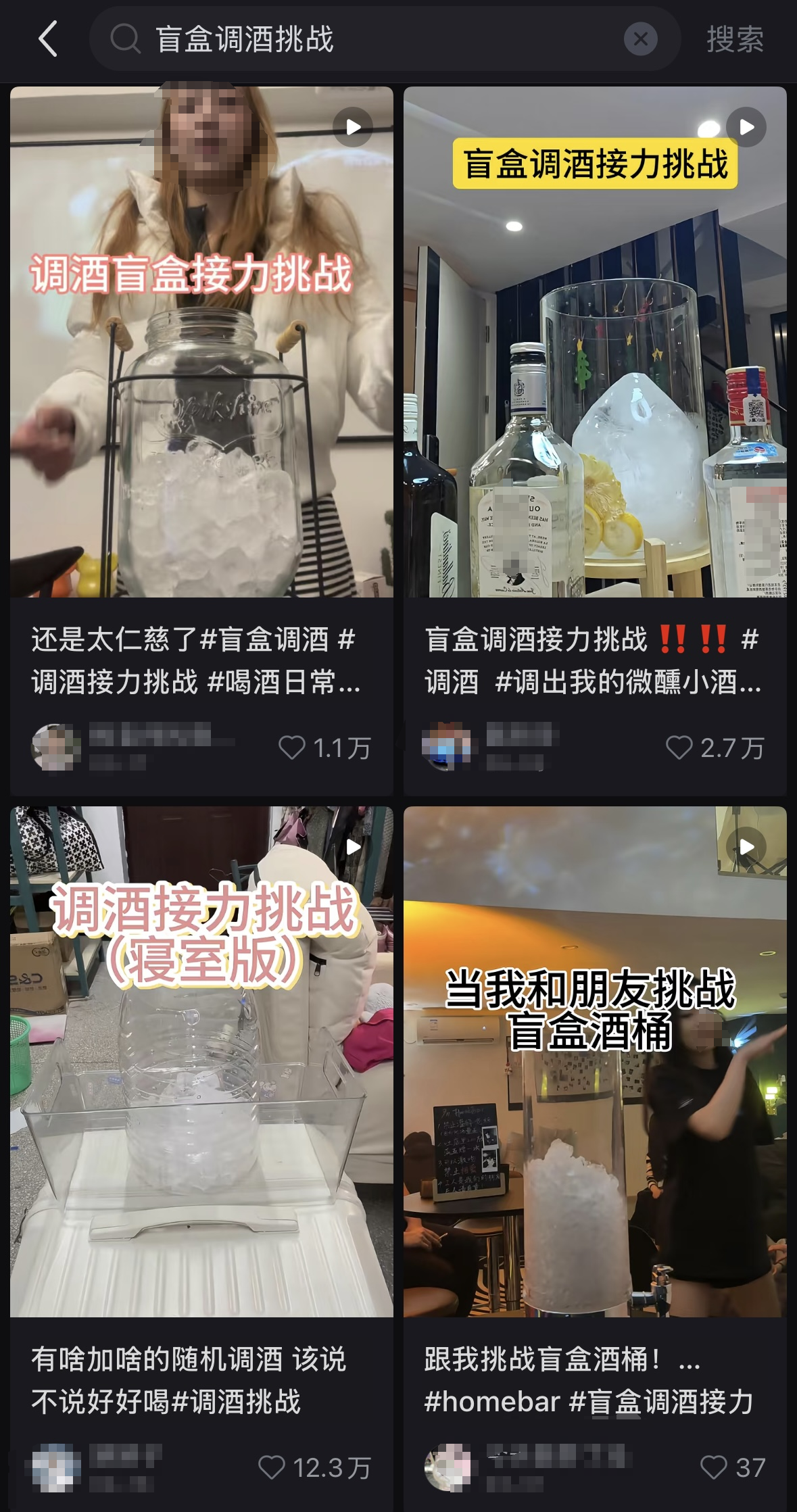
Task: Open author avatar under 还是太仁慈了 post
Action: [x=56, y=747]
